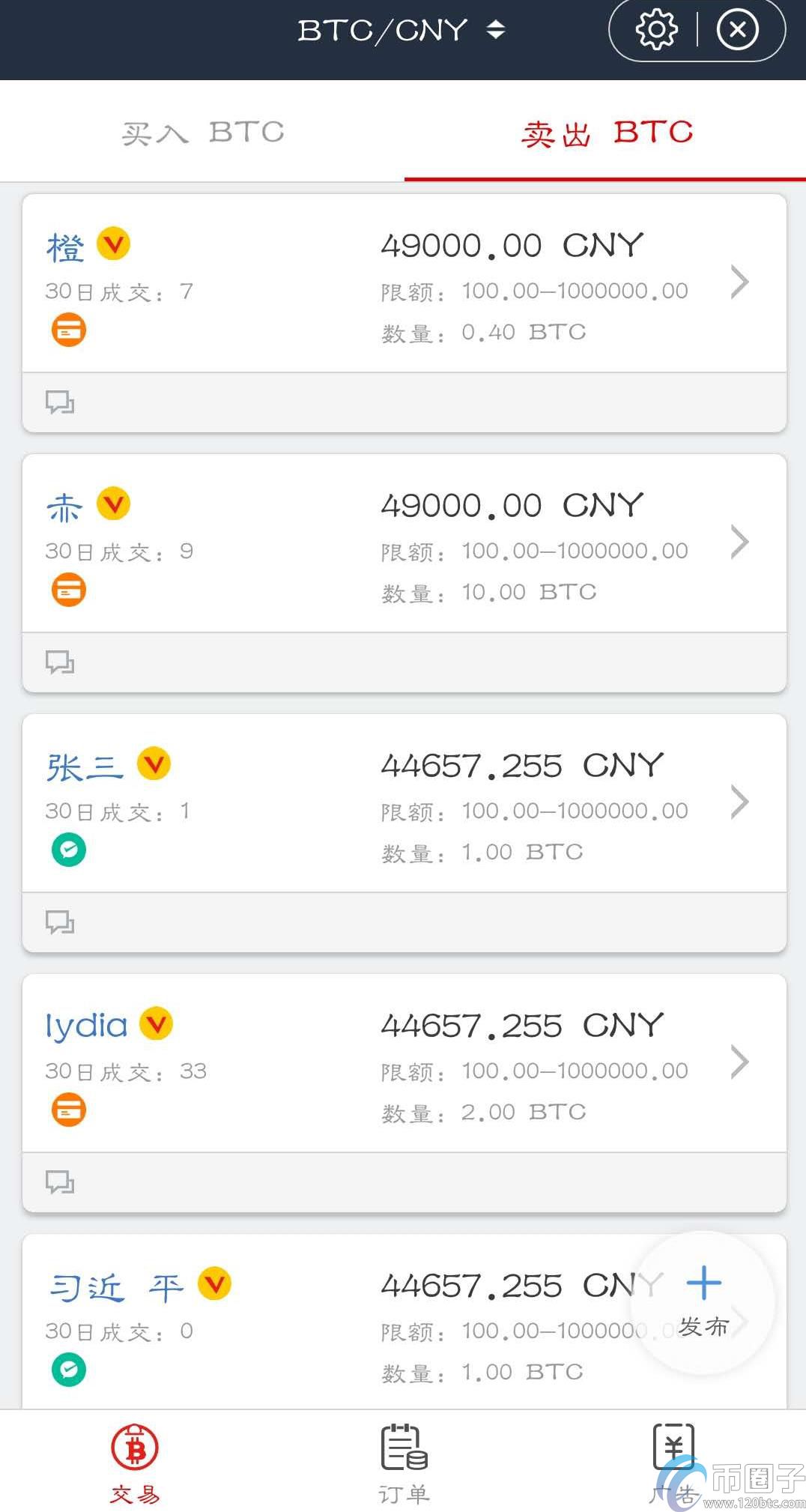Select the 卖出 BTC tab

point(606,132)
